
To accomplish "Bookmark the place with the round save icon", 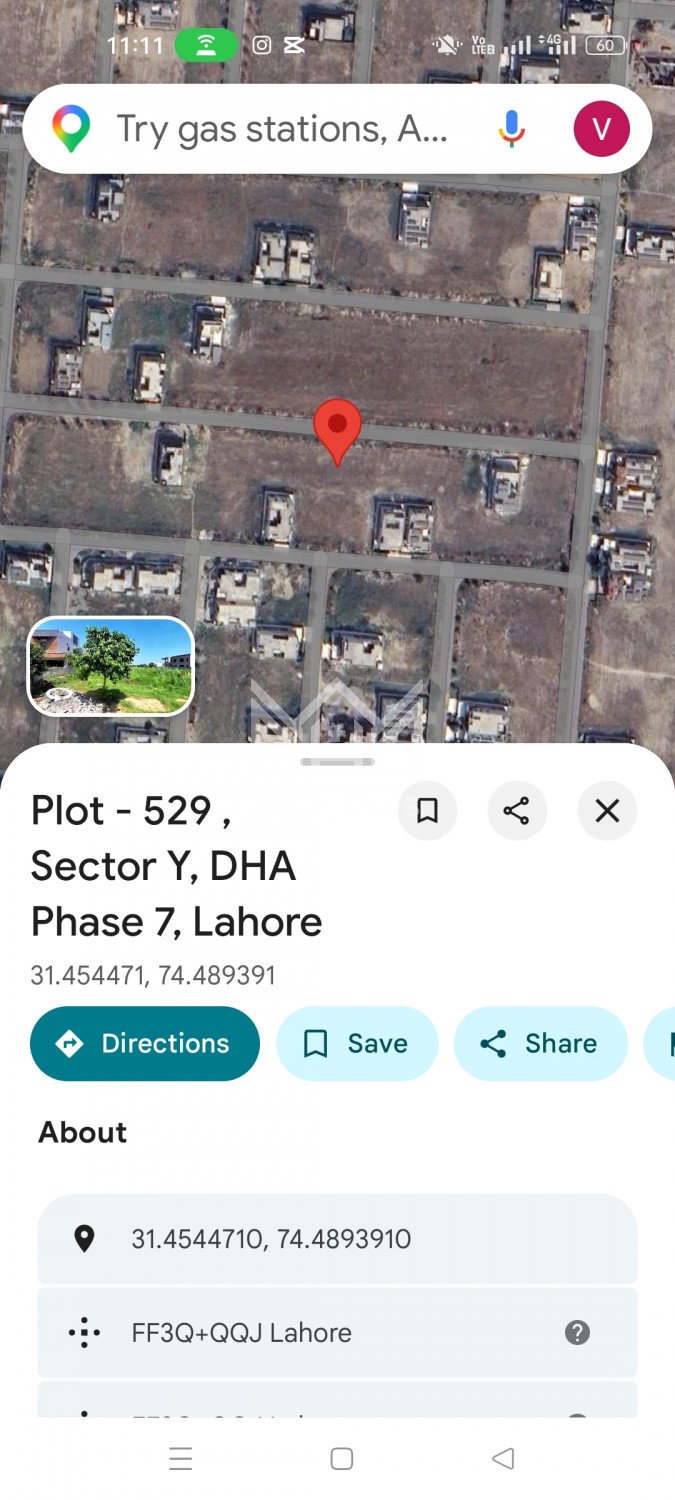I will pos(427,810).
